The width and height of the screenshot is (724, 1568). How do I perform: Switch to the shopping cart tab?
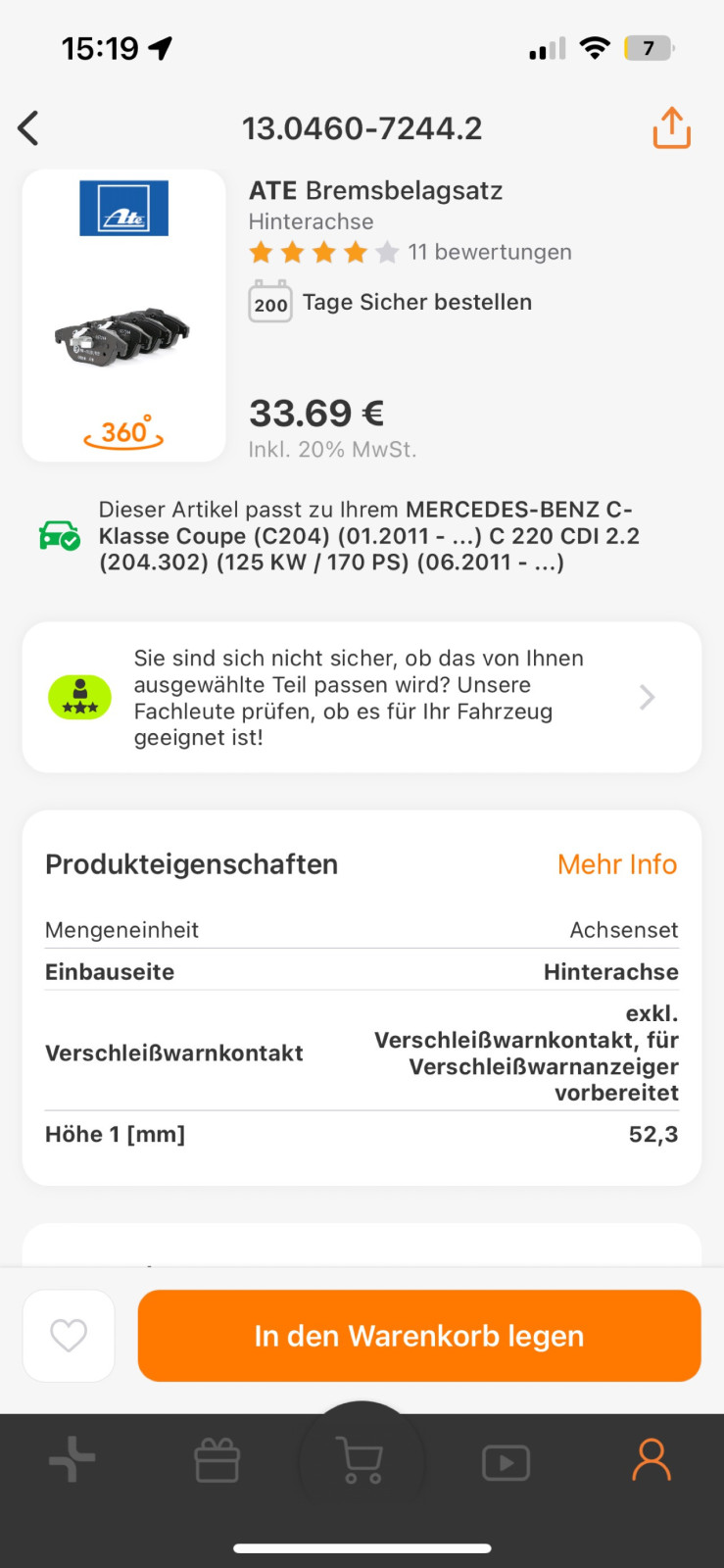pos(361,1459)
